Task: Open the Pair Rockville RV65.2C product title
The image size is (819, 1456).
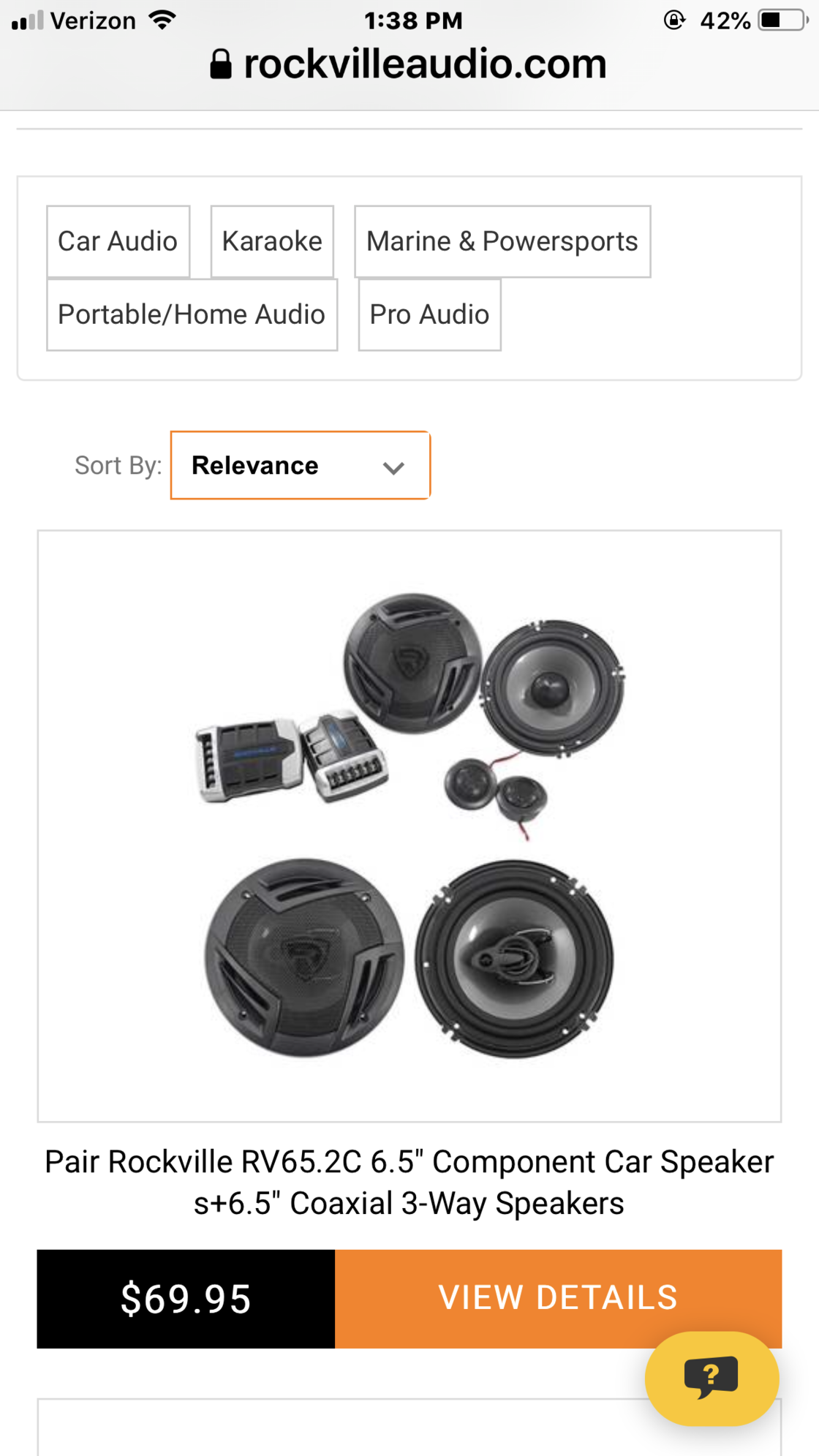Action: (x=409, y=1182)
